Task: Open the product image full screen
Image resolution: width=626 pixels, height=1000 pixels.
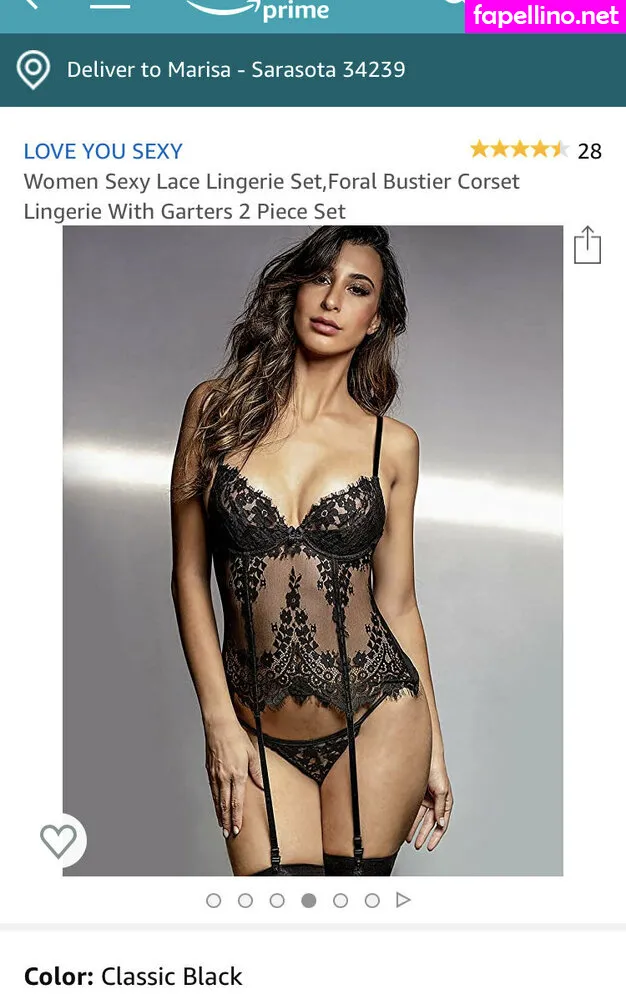Action: [x=313, y=550]
